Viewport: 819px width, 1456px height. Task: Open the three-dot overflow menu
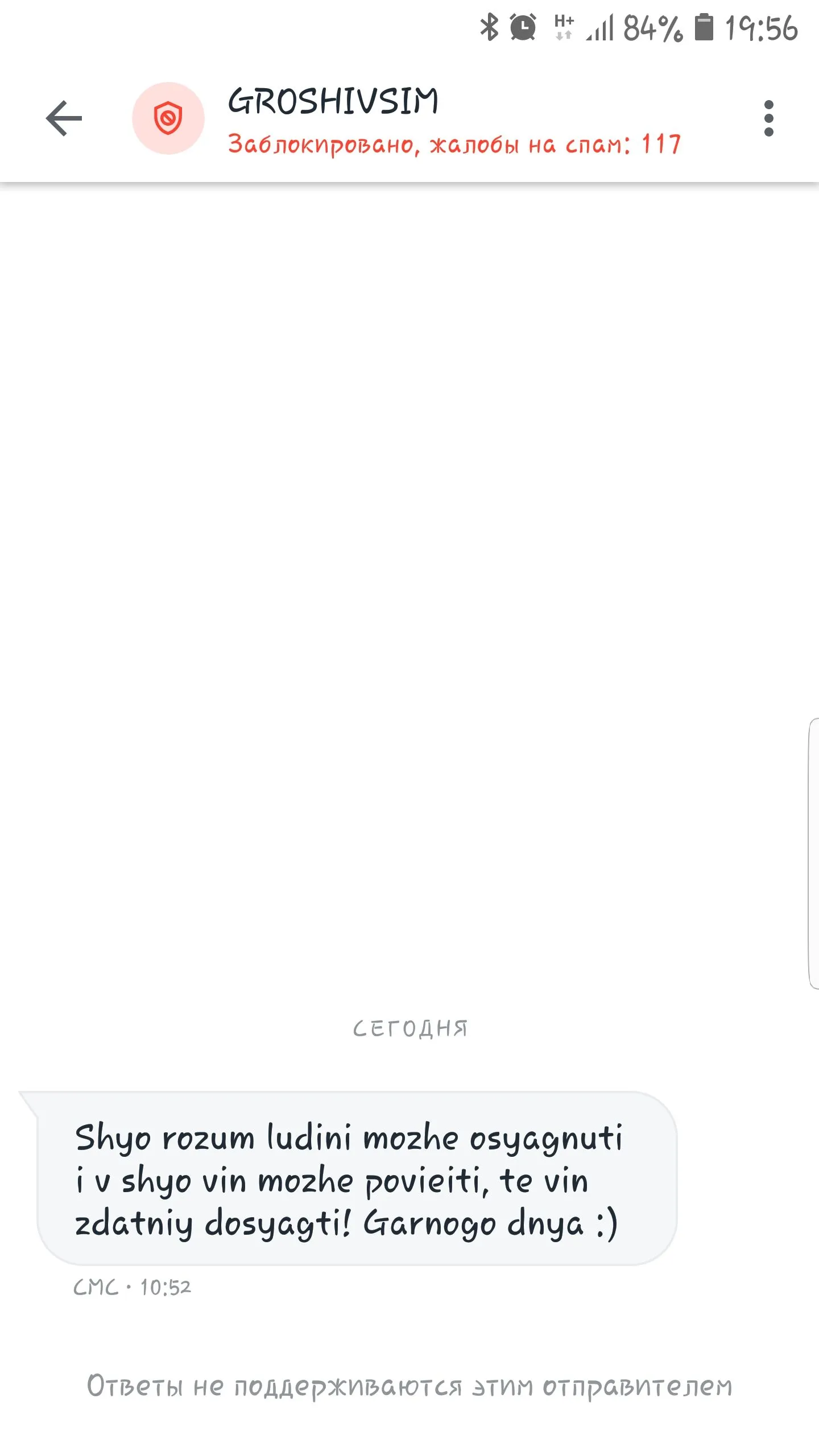coord(768,118)
